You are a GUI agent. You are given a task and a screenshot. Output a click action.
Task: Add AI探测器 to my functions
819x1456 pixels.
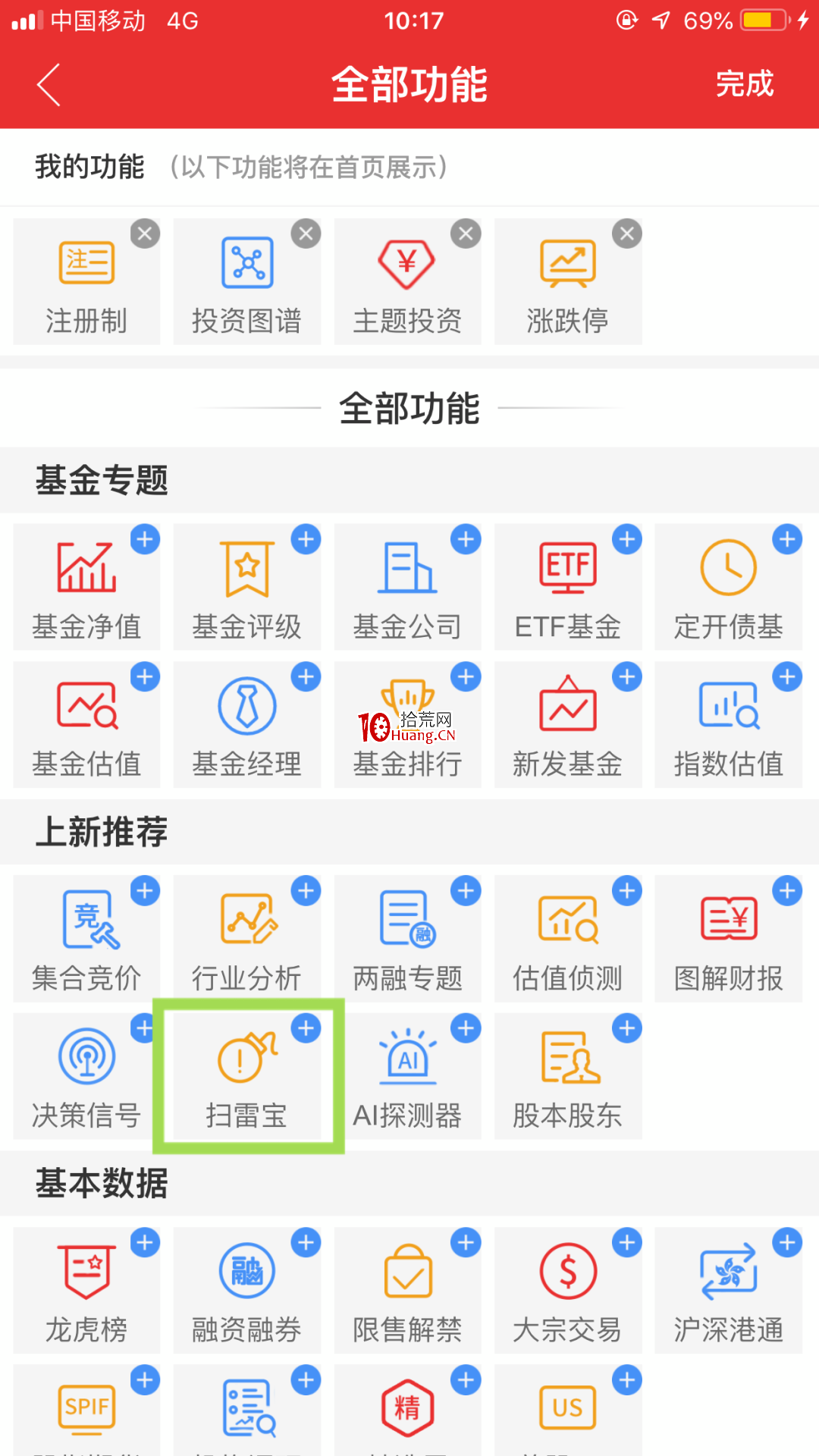pos(466,1028)
